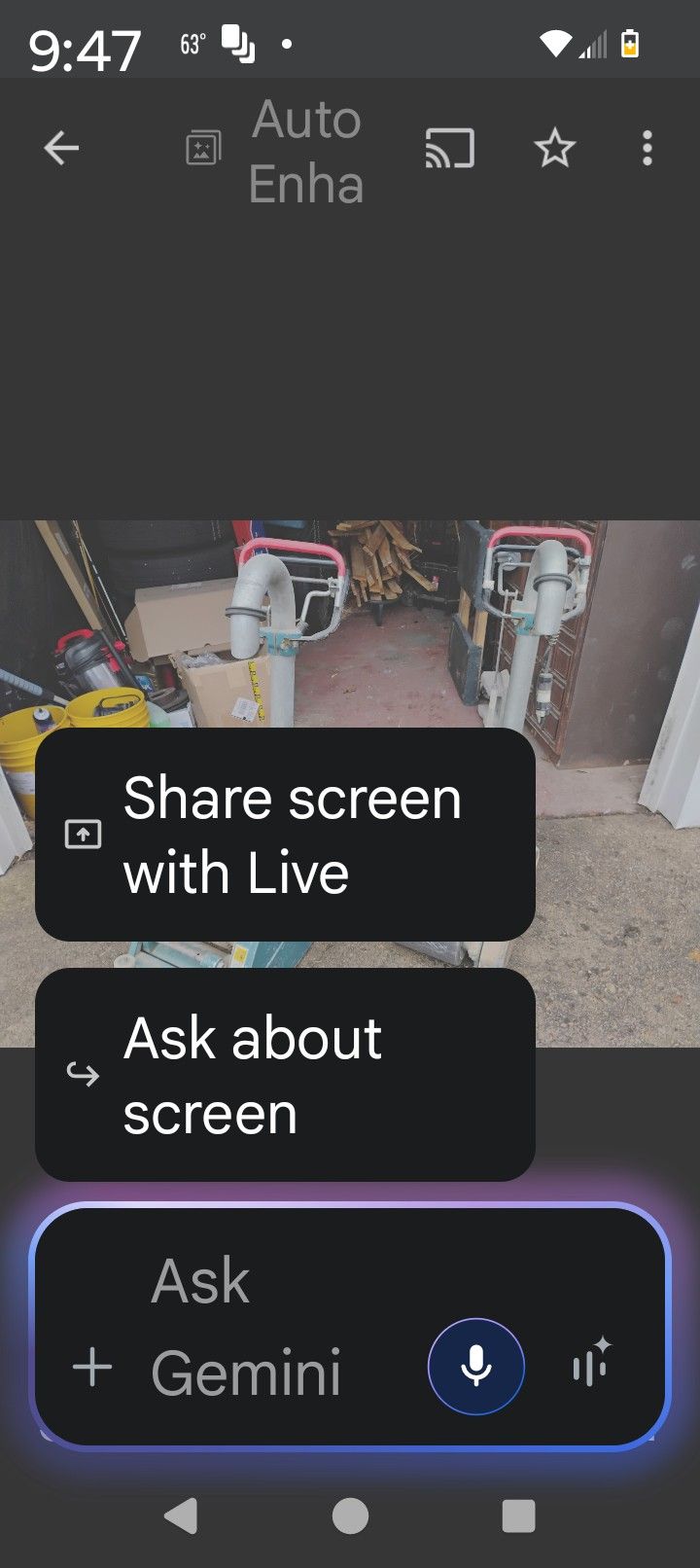Launch Gemini Live conversation

(x=592, y=1362)
